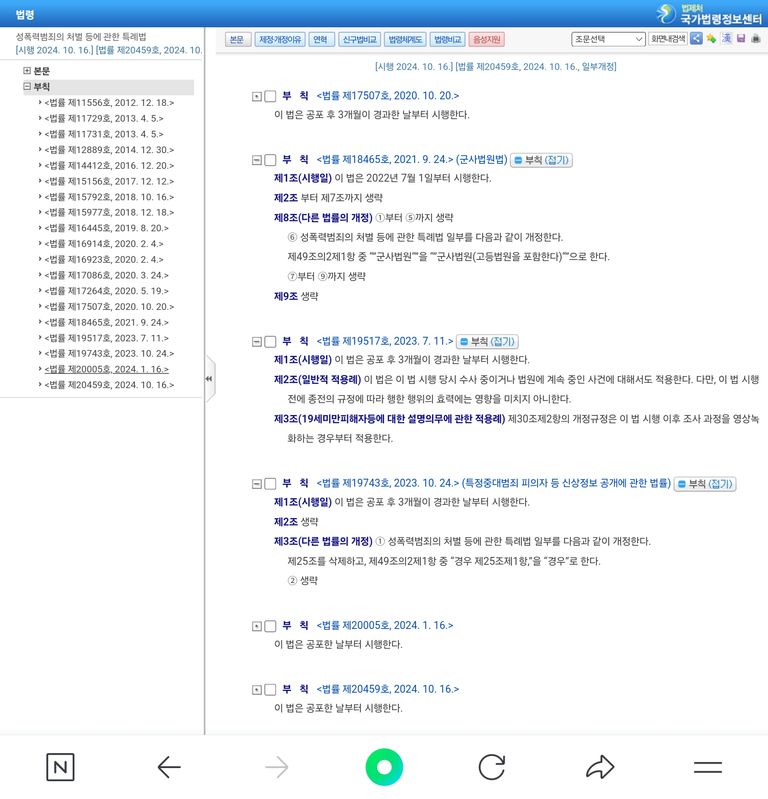The width and height of the screenshot is (768, 799).
Task: Print the law using the printer icon
Action: (756, 39)
